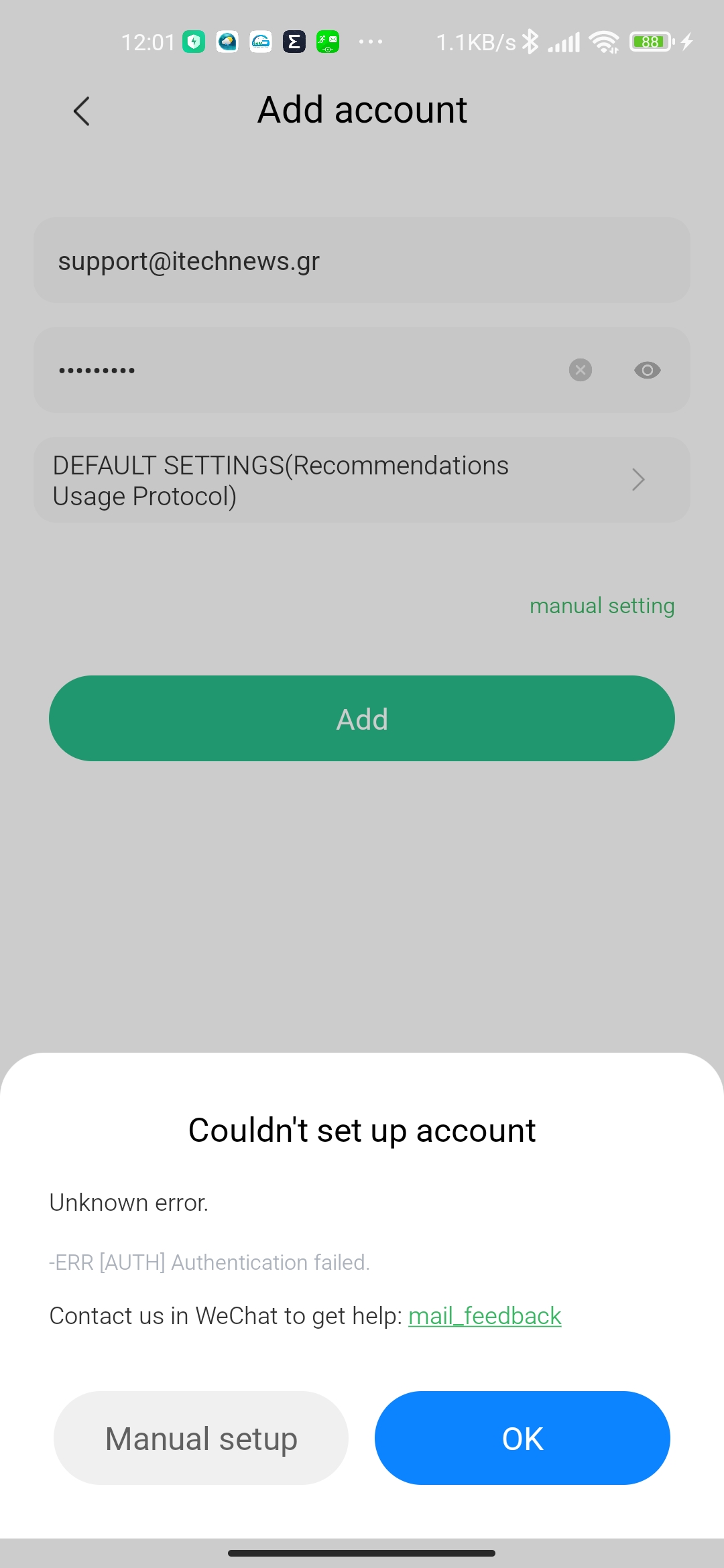724x1568 pixels.
Task: Edit the support@itechnews.gr email field
Action: coord(362,260)
